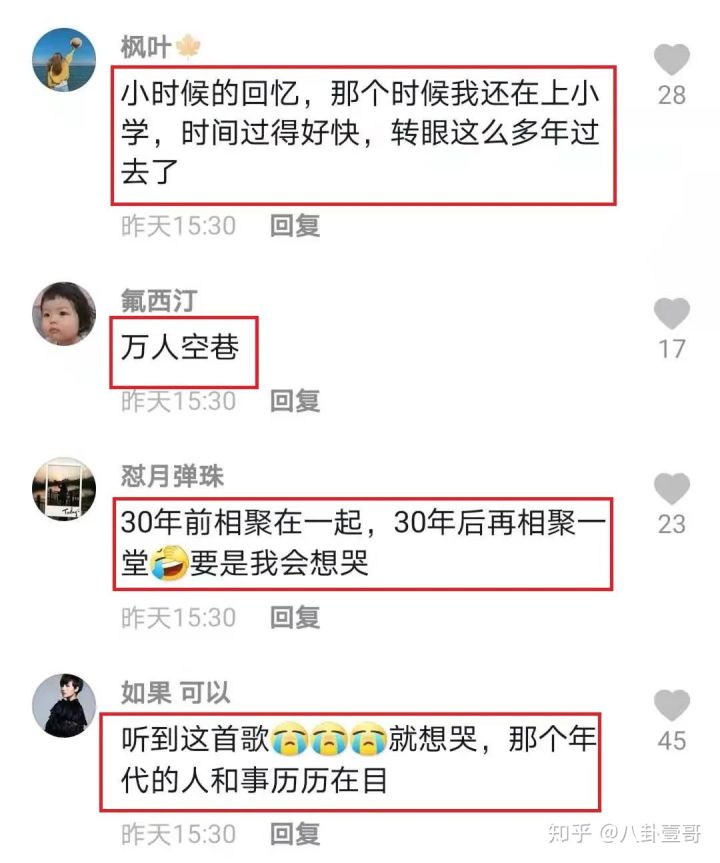Reply to 氟西汀's comment
The width and height of the screenshot is (720, 863).
click(295, 402)
